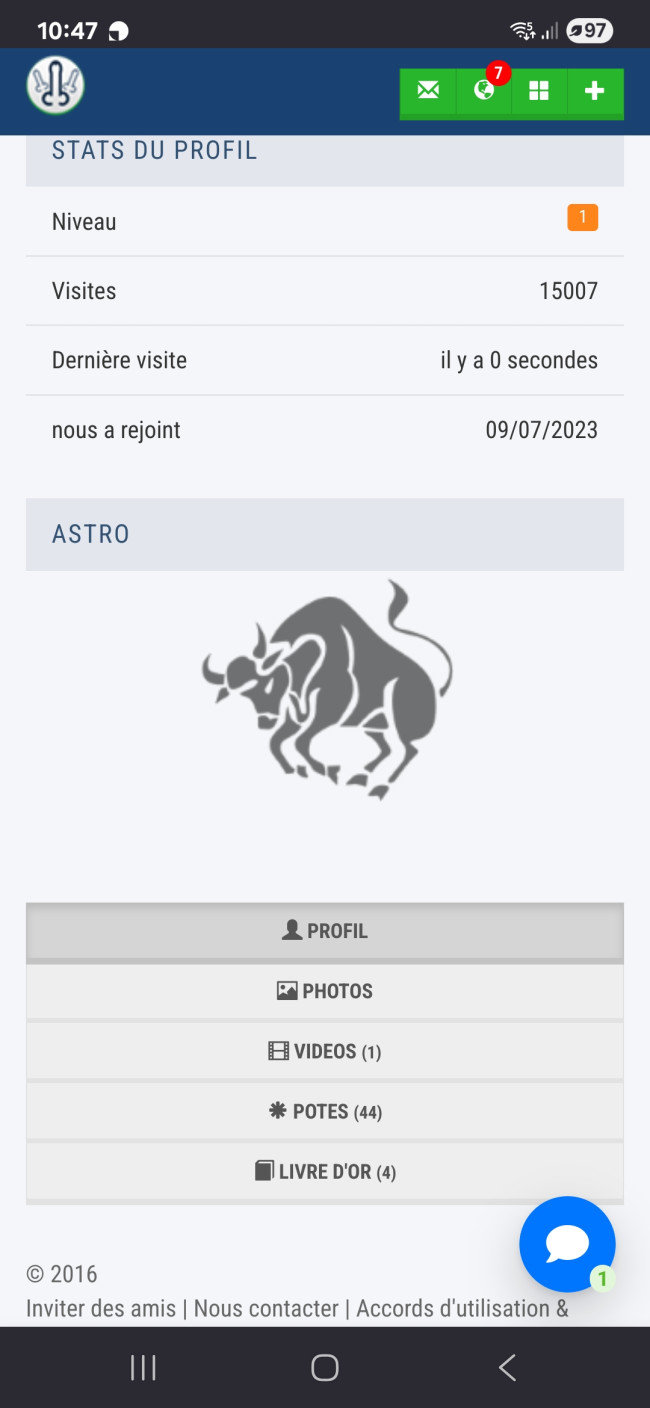Open the Videos (1) tab
Screen dimensions: 650x1408
[x=325, y=1051]
